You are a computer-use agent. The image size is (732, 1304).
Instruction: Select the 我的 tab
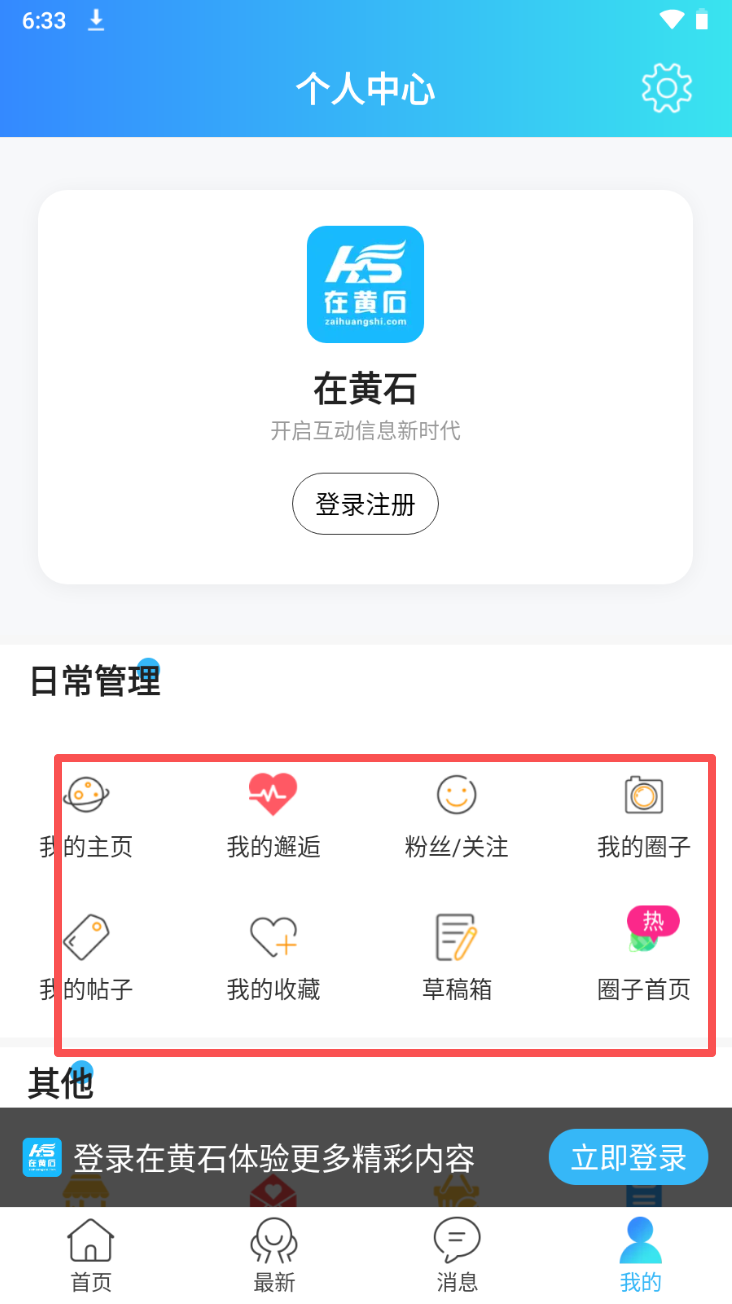[x=640, y=1256]
